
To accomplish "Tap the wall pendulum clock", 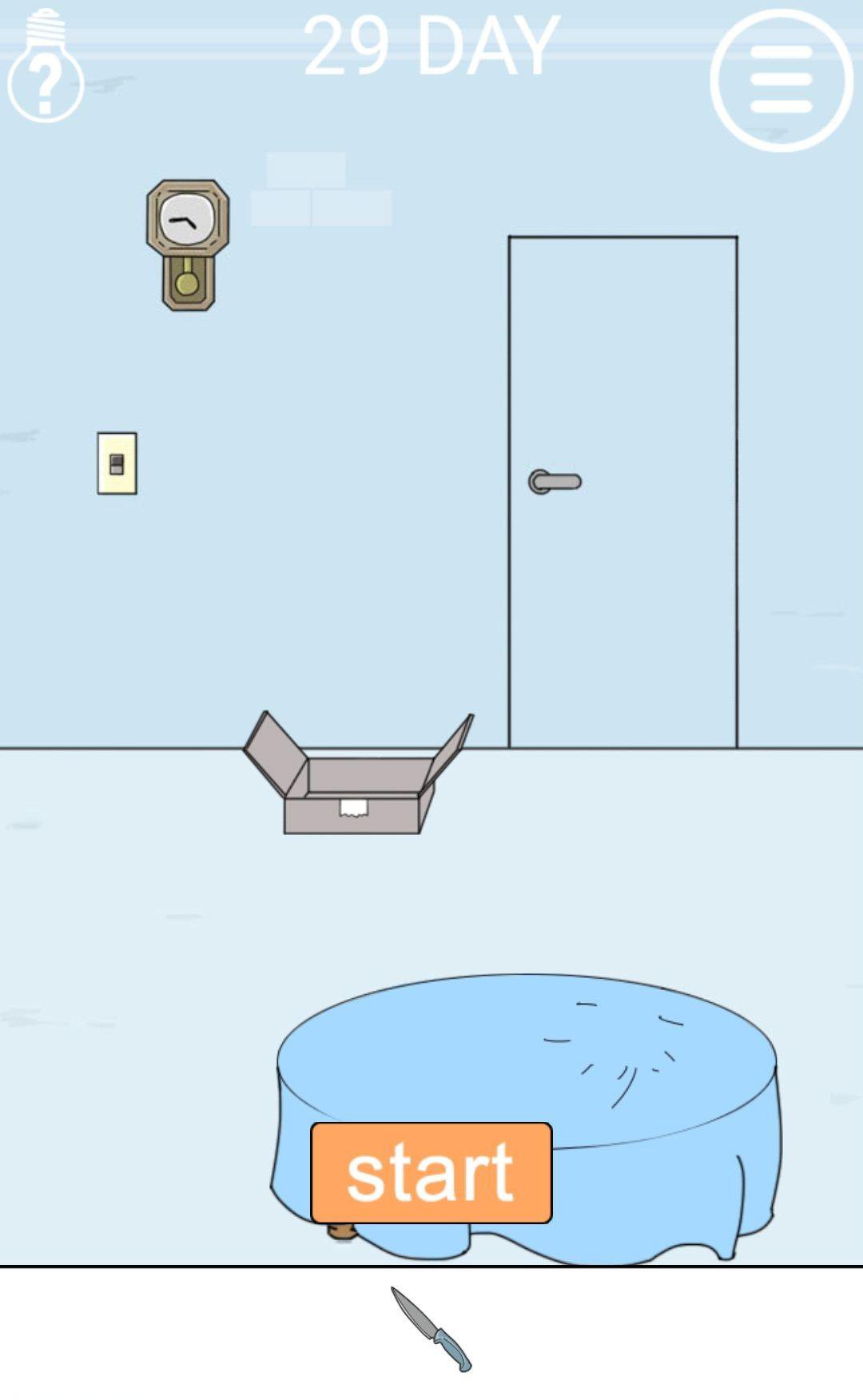I will coord(188,244).
